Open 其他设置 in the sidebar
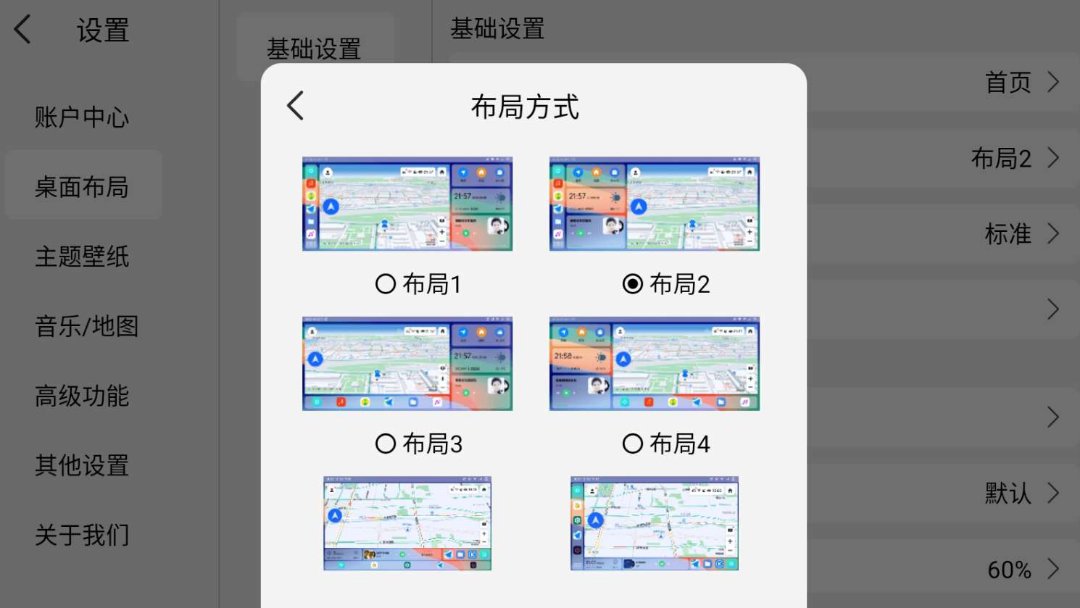The image size is (1080, 608). (x=82, y=465)
